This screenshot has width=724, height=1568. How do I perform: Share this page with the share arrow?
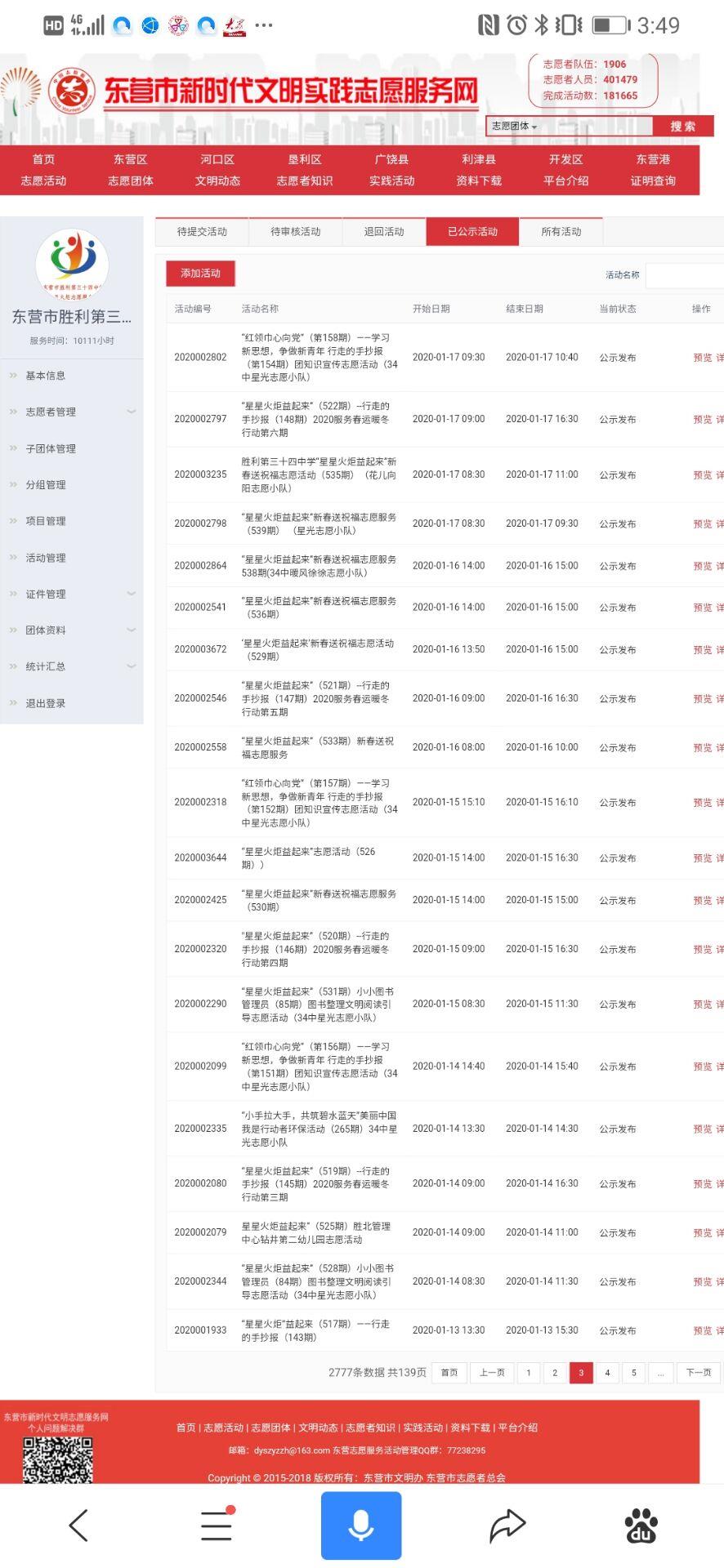click(x=507, y=1526)
